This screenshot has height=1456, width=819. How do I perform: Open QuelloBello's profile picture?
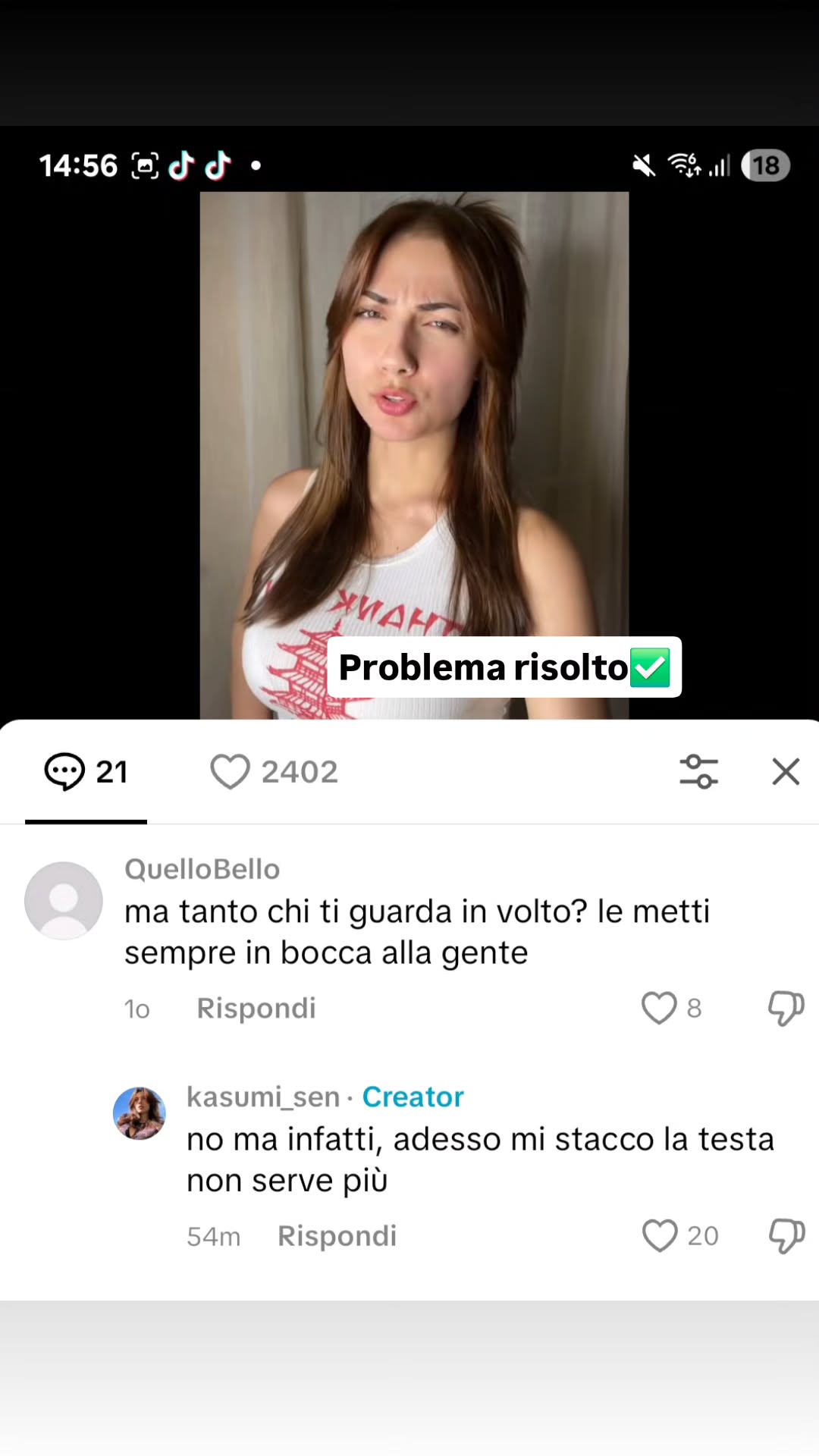[x=64, y=901]
